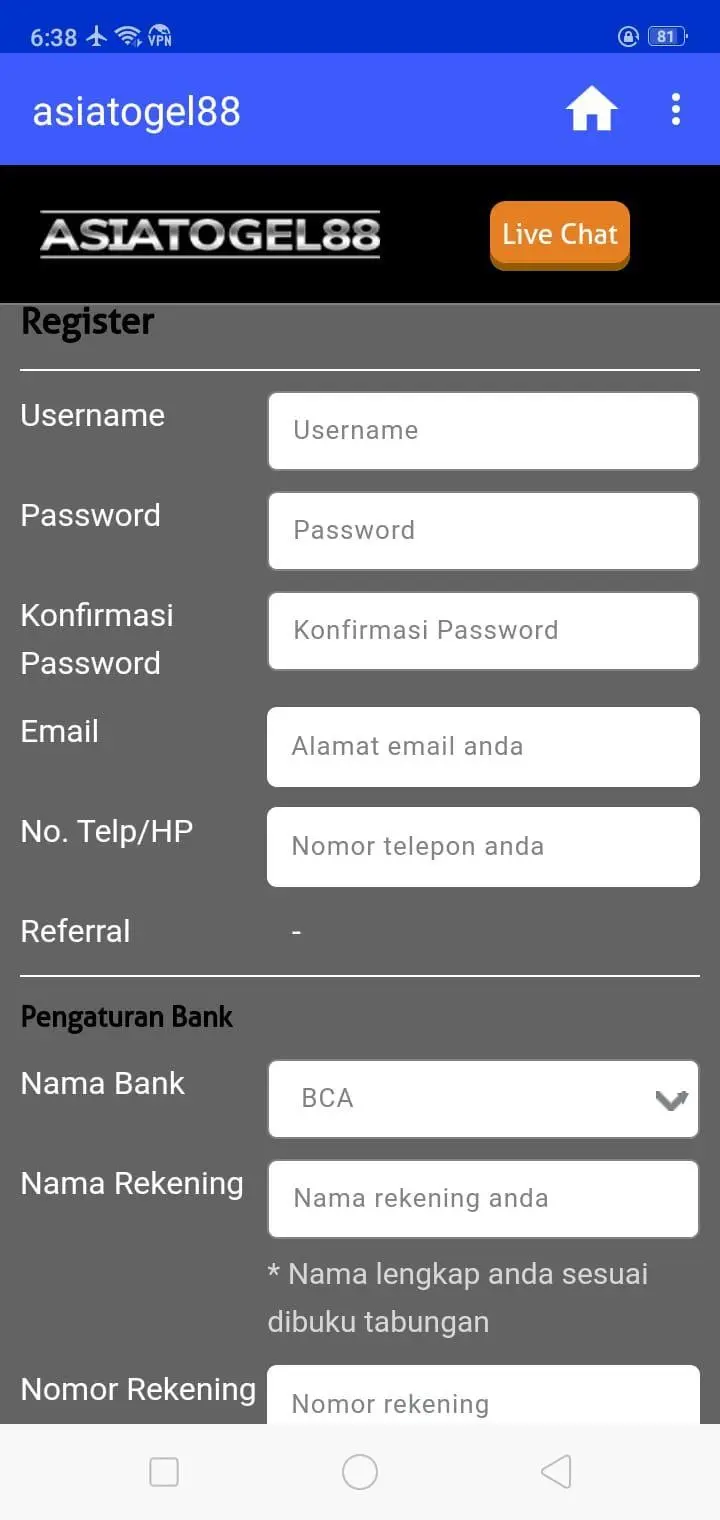Expand the Nama Bank dropdown showing BCA

483,1099
